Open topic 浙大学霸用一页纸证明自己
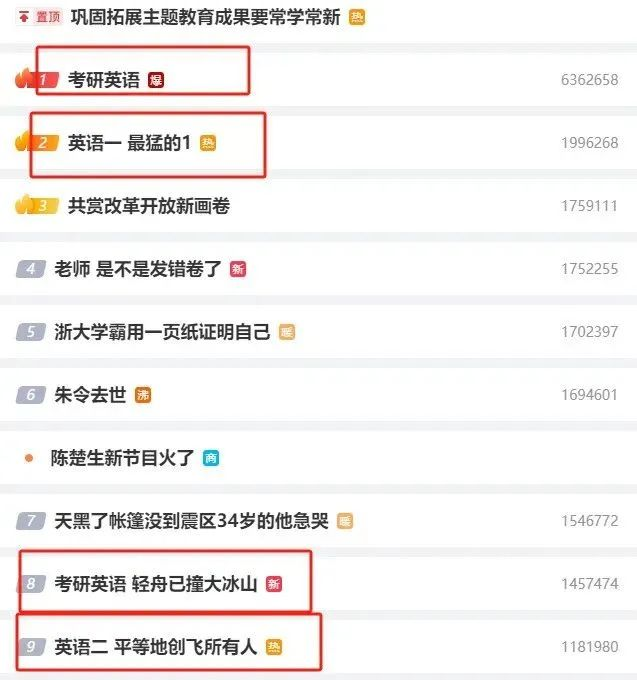Image resolution: width=637 pixels, height=680 pixels. click(x=162, y=332)
